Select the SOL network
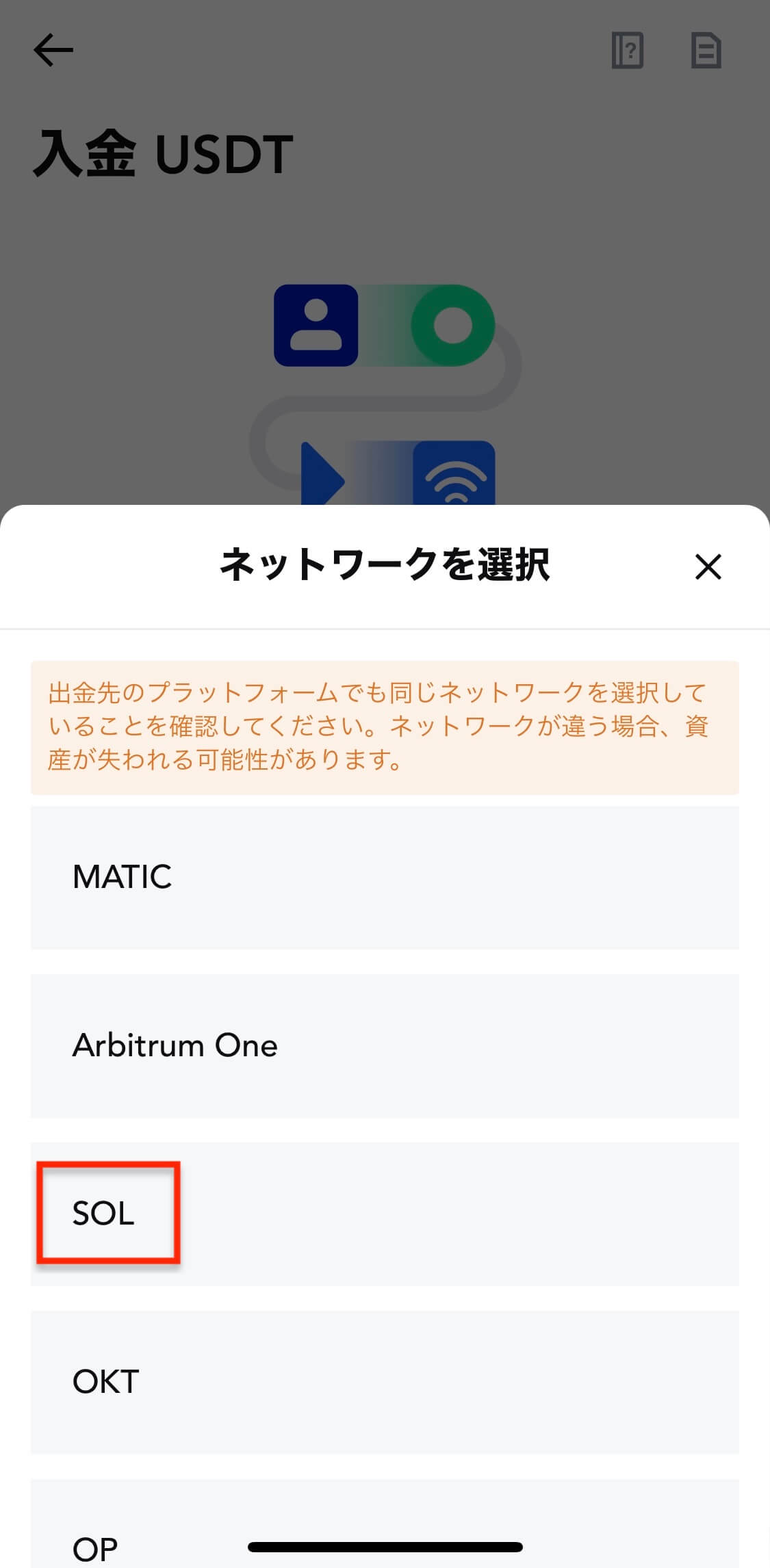 (x=385, y=1214)
